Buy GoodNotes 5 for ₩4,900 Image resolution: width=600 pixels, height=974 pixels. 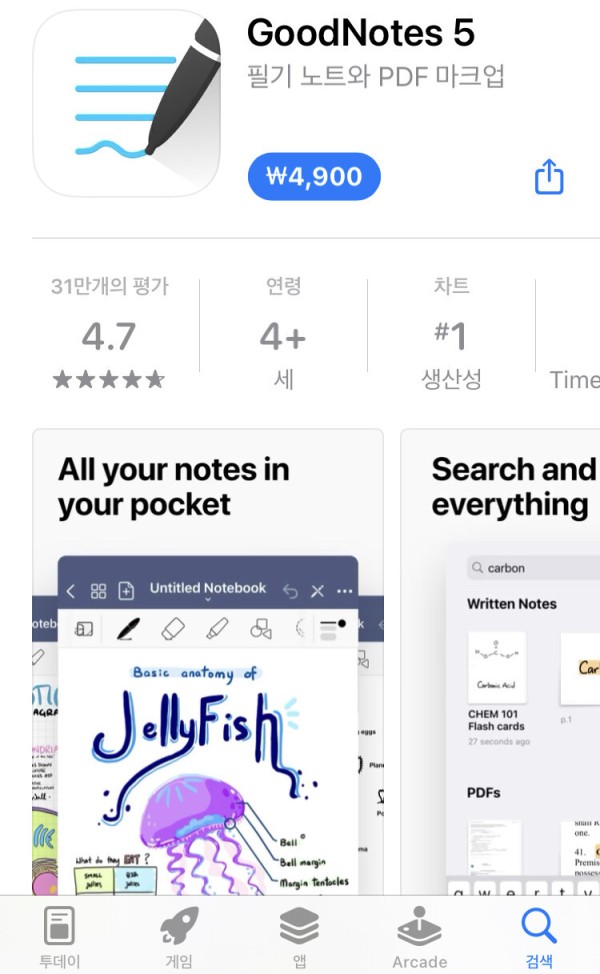(x=314, y=176)
